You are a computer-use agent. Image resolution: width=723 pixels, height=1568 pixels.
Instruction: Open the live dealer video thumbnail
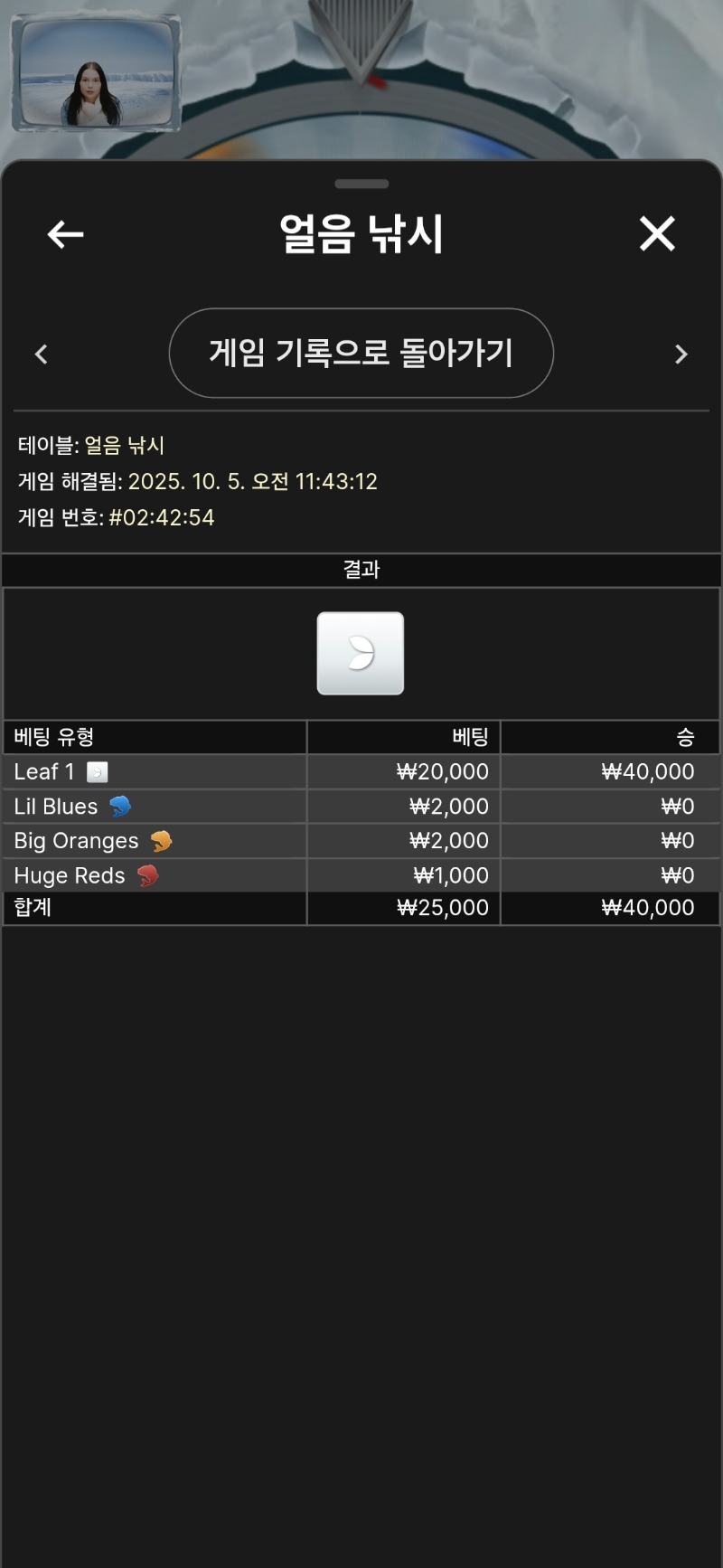(95, 74)
